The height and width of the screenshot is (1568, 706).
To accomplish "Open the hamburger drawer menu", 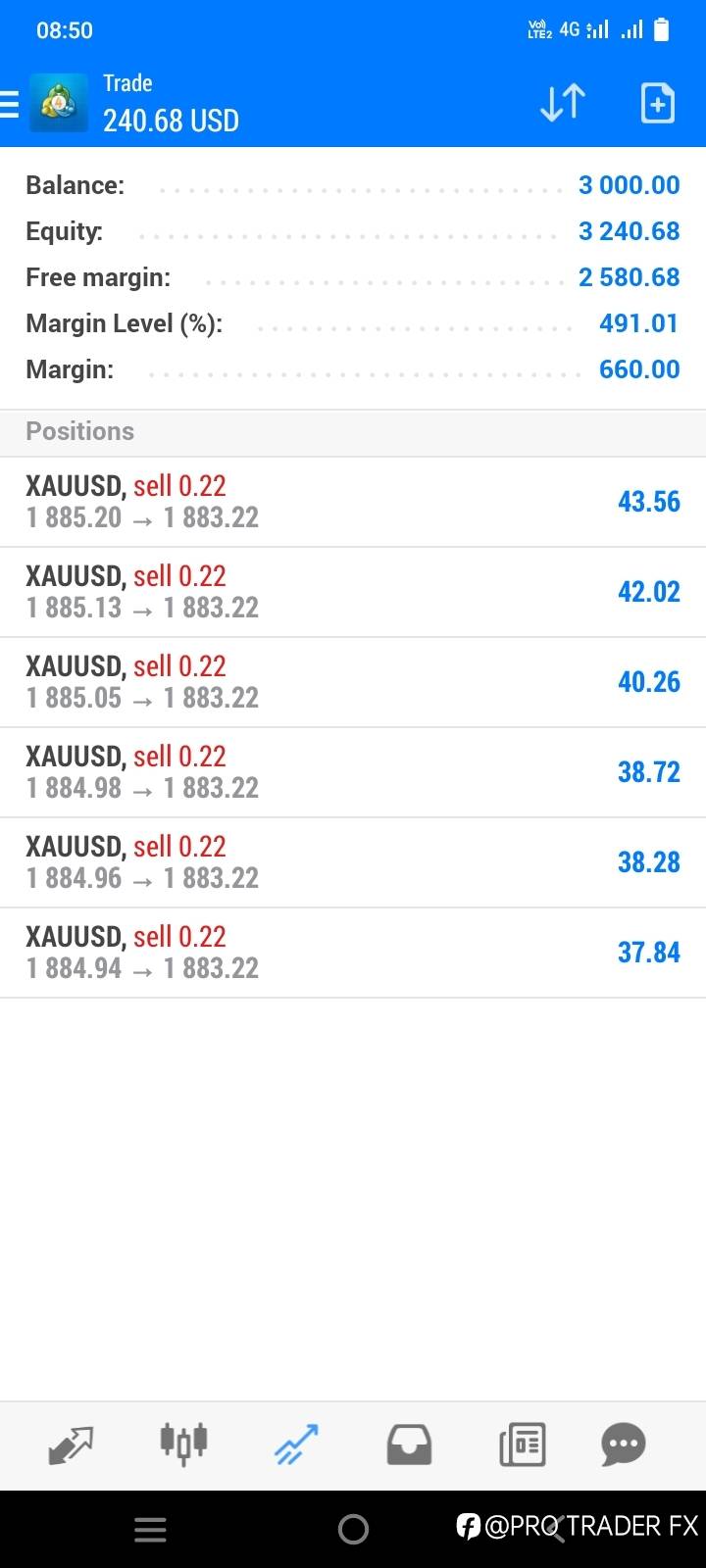I will click(x=9, y=103).
